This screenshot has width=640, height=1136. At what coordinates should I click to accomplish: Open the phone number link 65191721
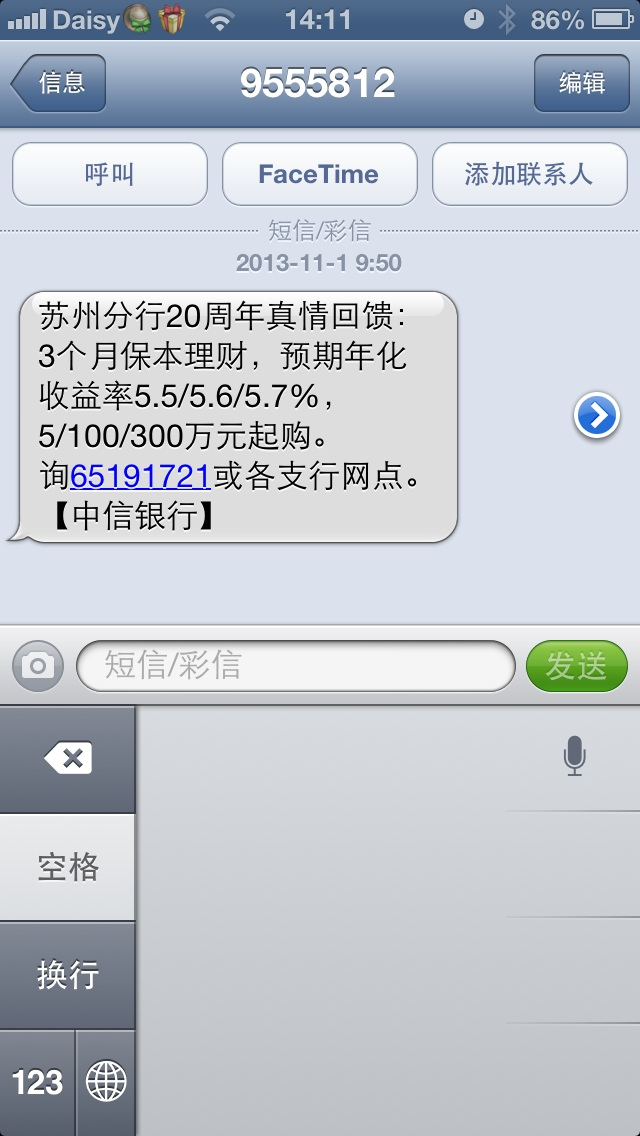(x=141, y=476)
